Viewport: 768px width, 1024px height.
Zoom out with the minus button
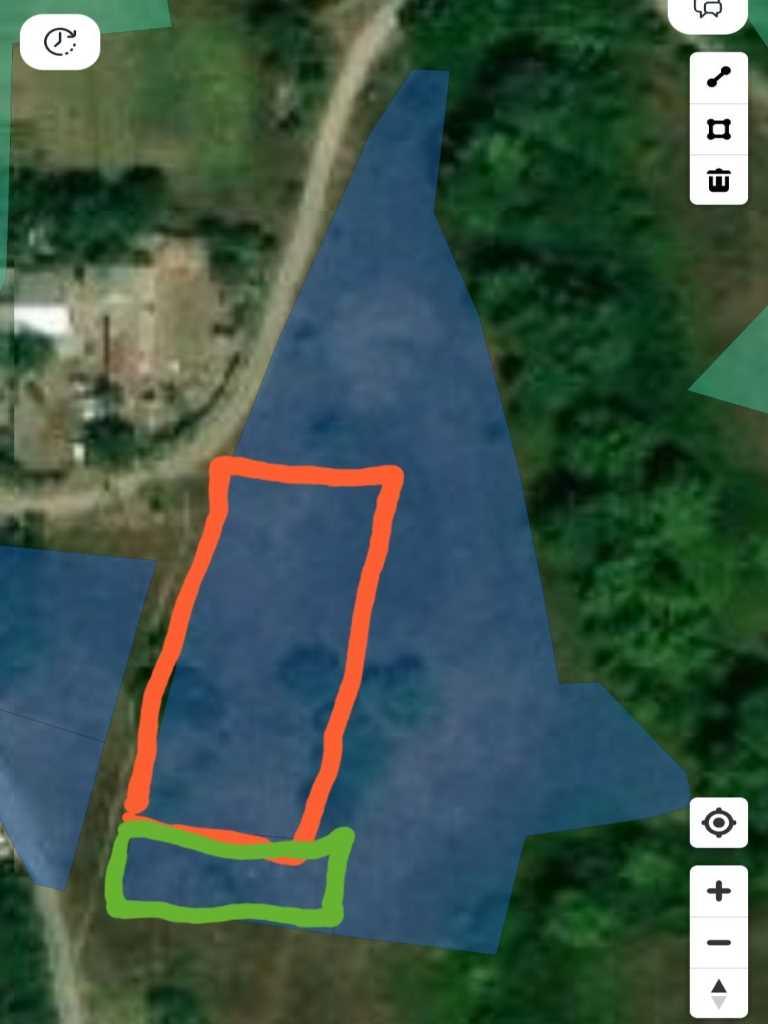pos(719,943)
